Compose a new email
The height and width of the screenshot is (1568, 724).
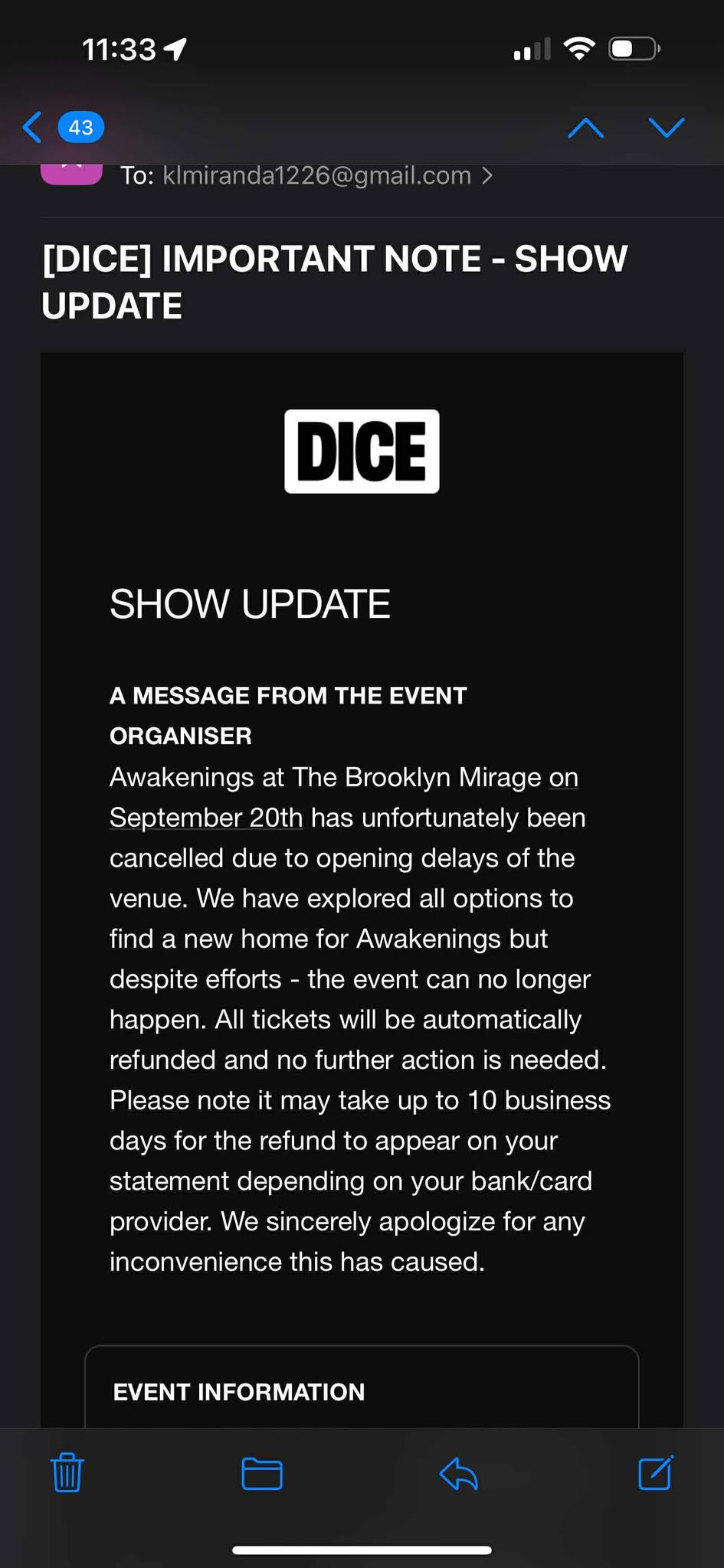[656, 1472]
